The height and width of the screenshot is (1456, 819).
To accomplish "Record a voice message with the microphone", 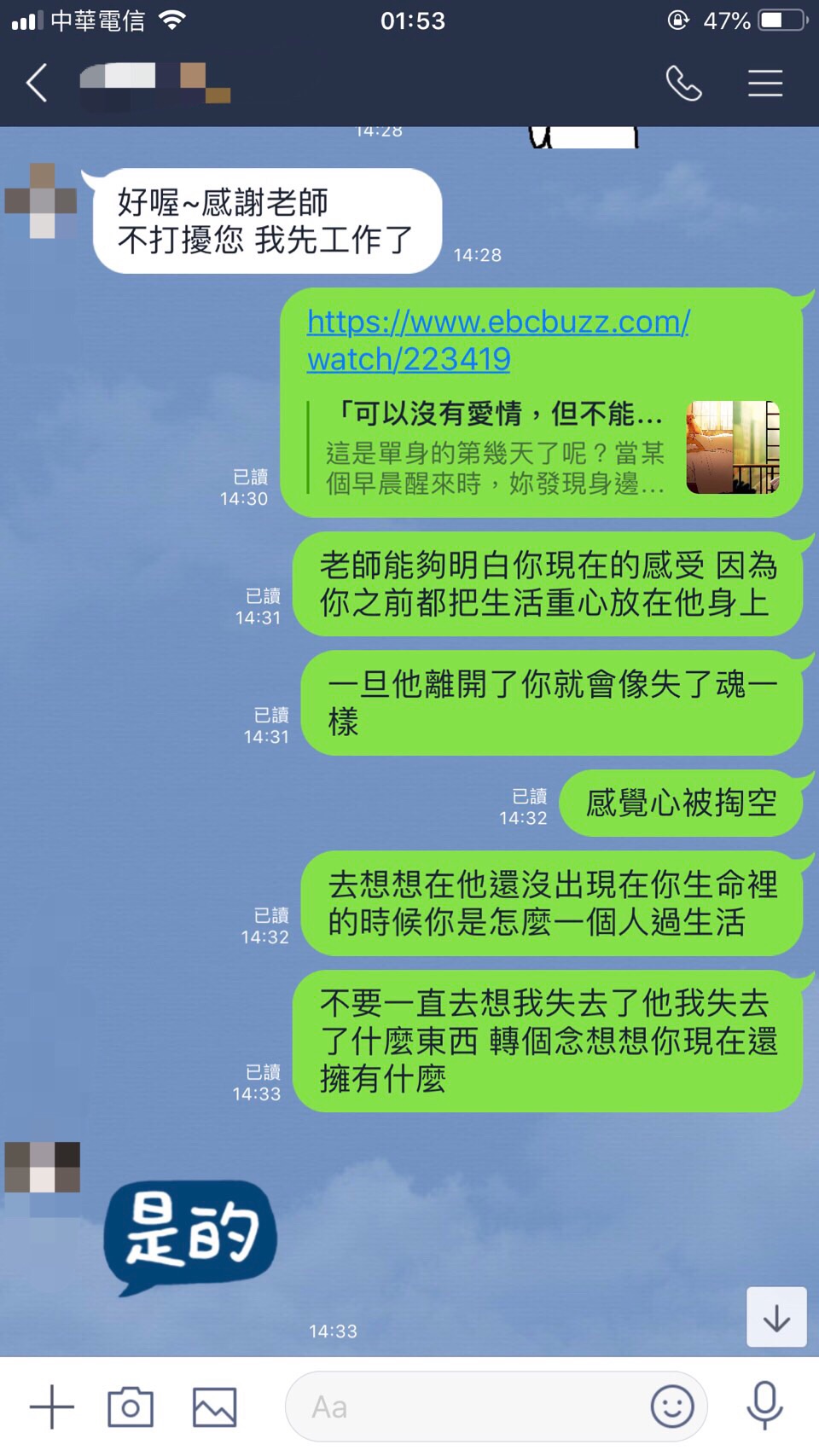I will click(x=764, y=1405).
